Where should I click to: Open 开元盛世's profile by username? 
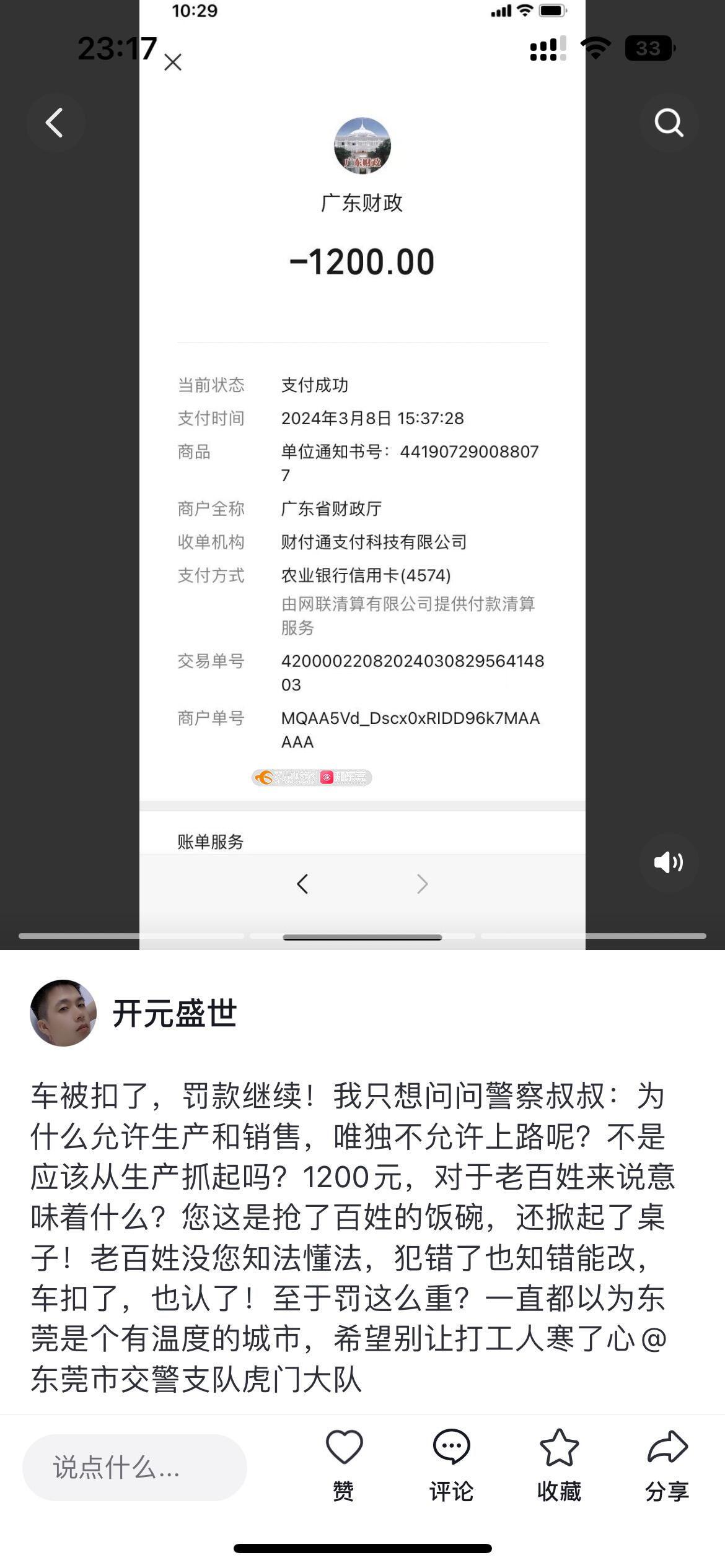[x=175, y=1014]
